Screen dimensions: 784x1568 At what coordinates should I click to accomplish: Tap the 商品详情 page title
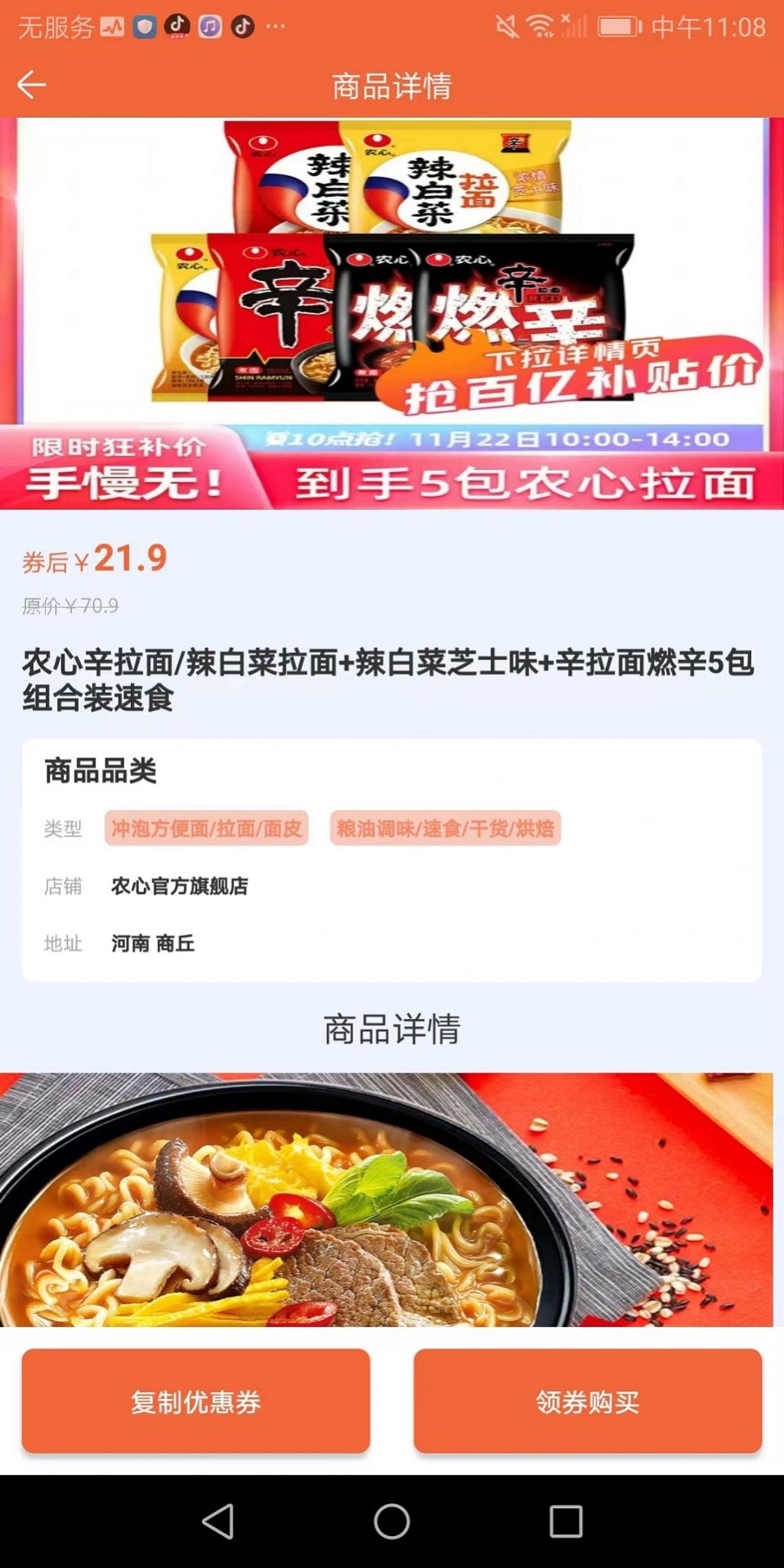pos(392,83)
